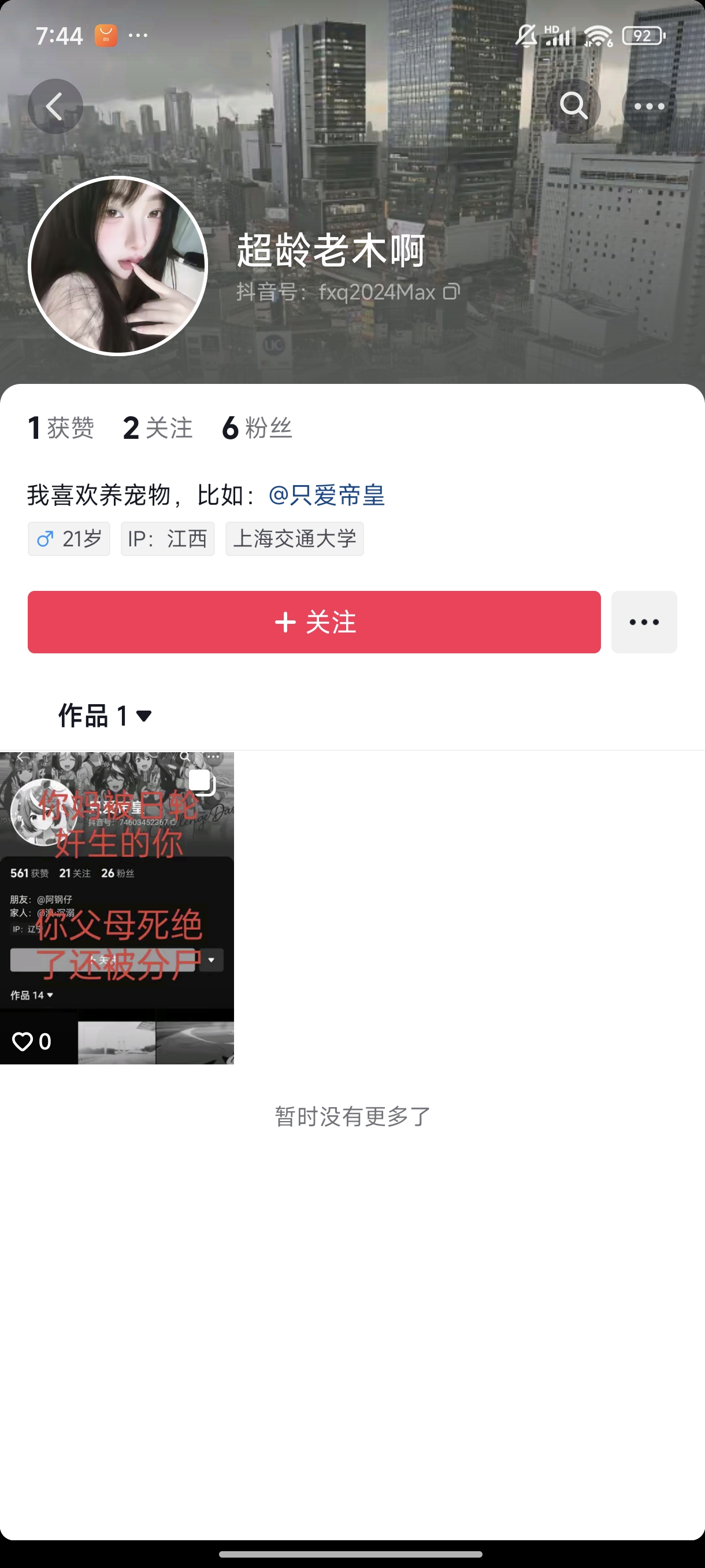Open the 关注 following count
Screen dimensions: 705x1568
(x=158, y=428)
